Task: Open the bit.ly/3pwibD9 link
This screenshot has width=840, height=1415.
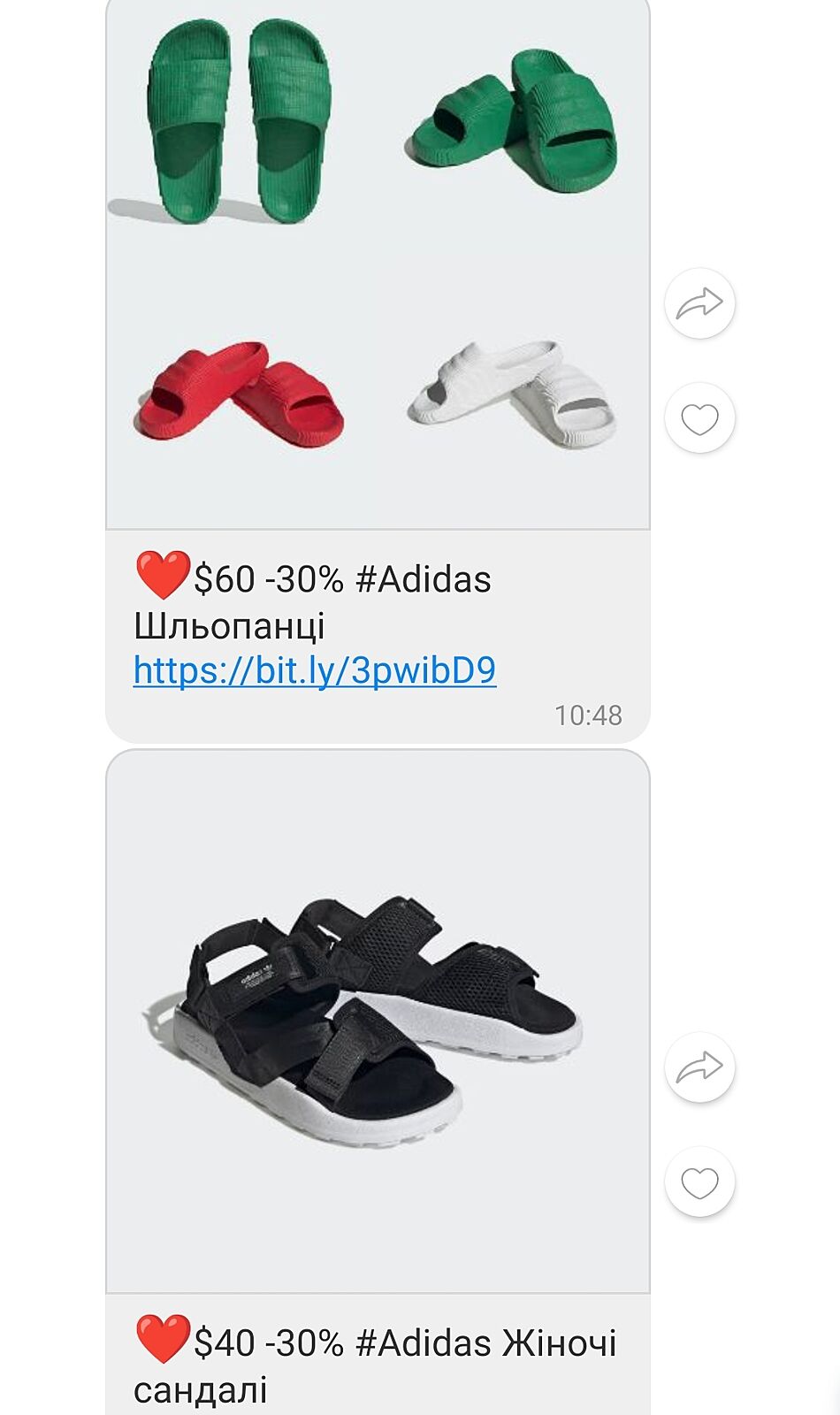Action: [315, 671]
